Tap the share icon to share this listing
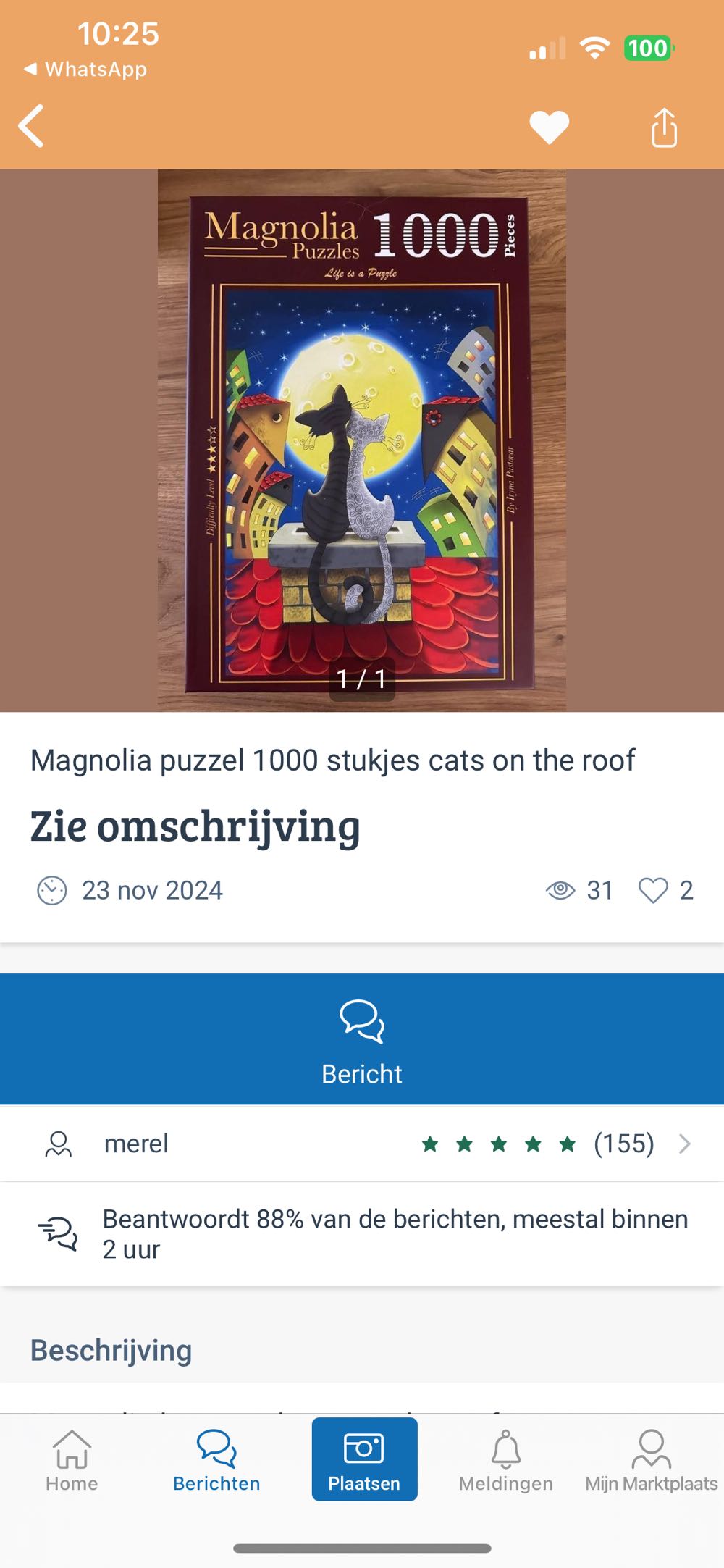The width and height of the screenshot is (724, 1568). (x=663, y=126)
